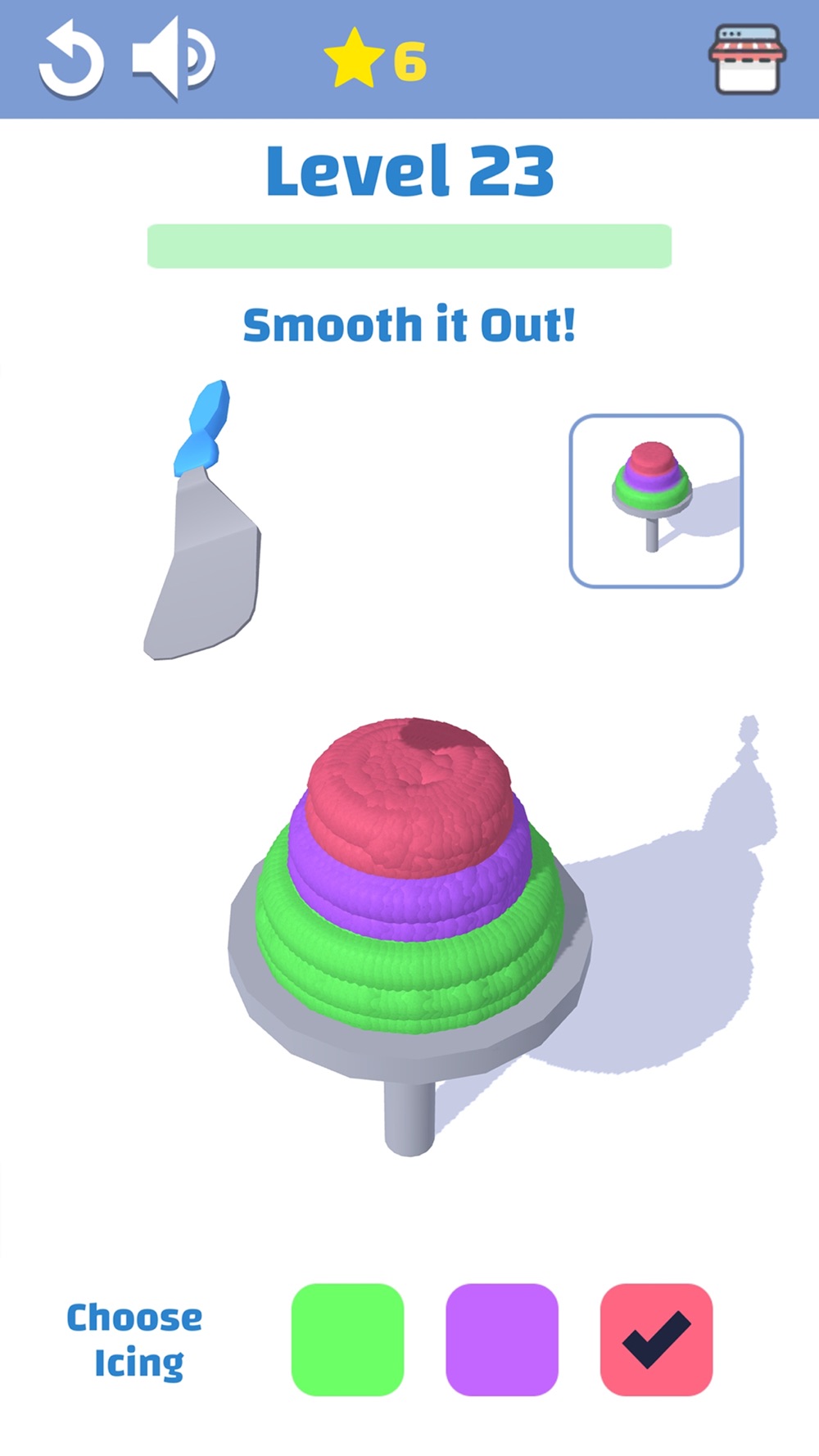The image size is (819, 1456).
Task: Tap the spatula smoothing tool
Action: coord(201,520)
